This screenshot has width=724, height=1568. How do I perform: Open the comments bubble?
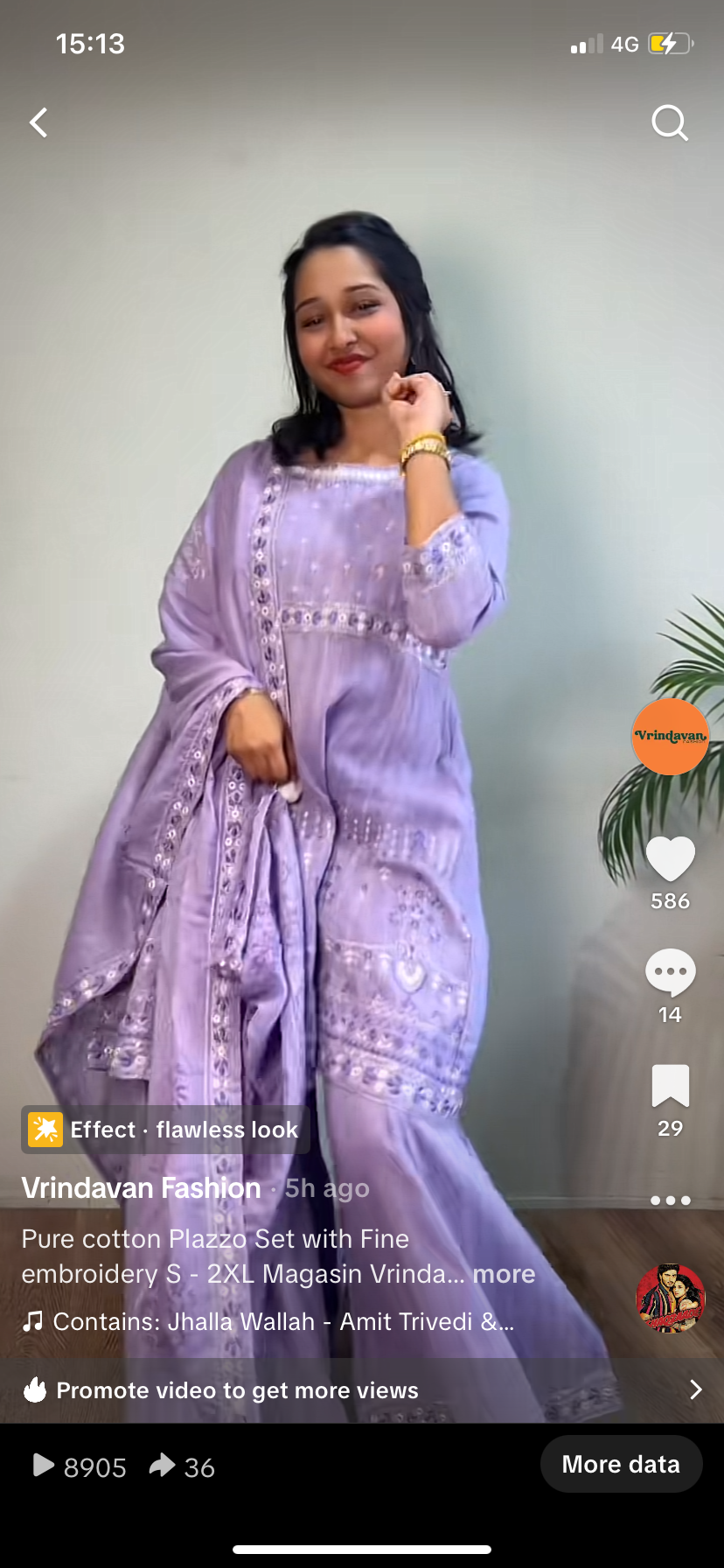click(x=670, y=972)
